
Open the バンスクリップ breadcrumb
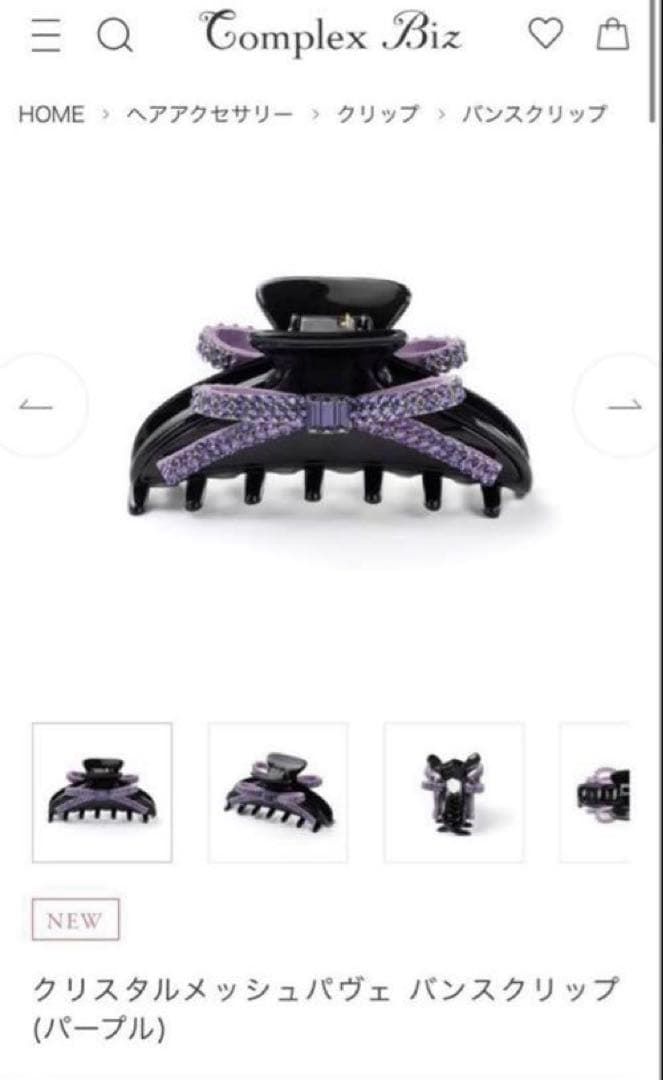[533, 114]
